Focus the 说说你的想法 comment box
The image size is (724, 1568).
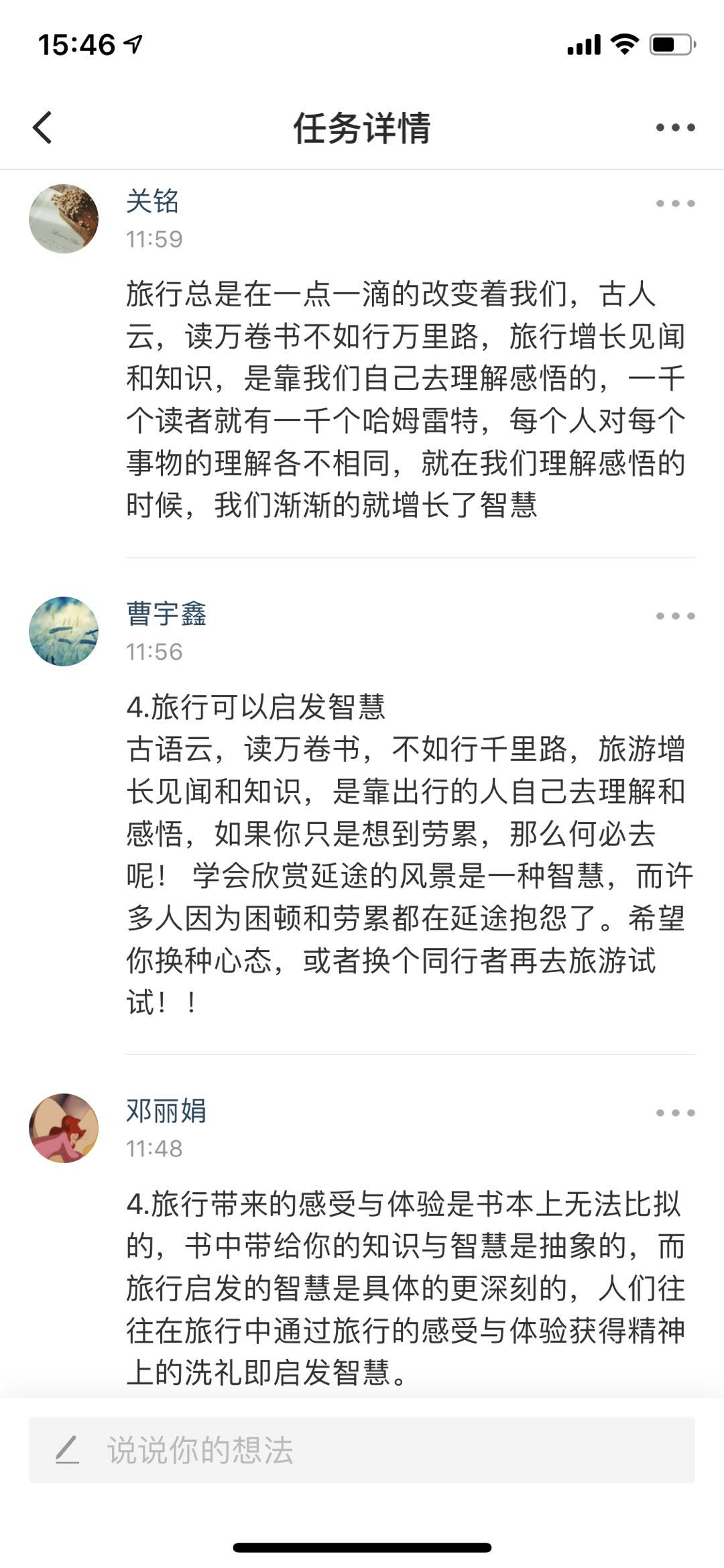pos(362,1449)
